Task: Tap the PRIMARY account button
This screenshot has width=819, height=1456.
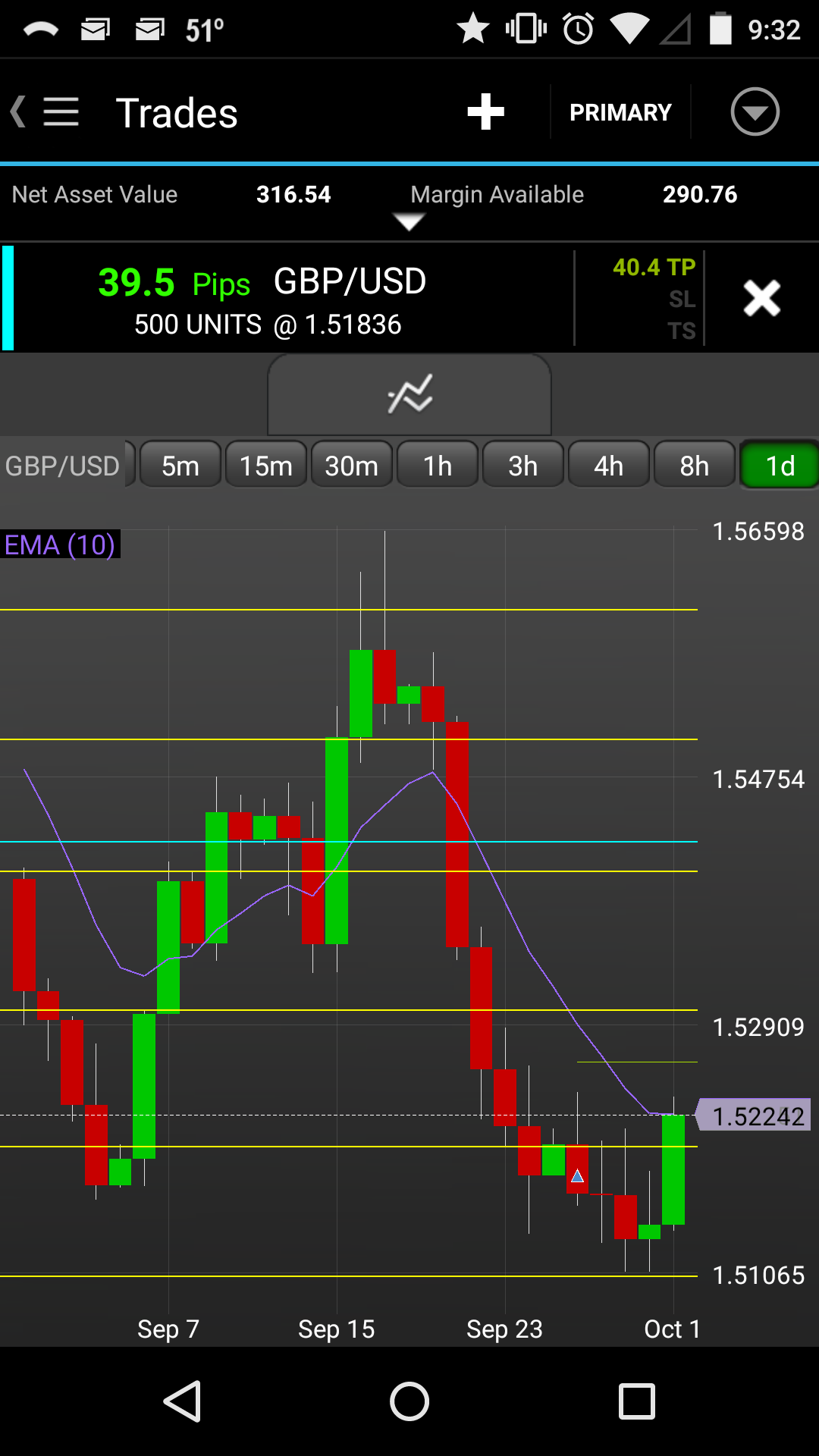Action: [x=620, y=112]
